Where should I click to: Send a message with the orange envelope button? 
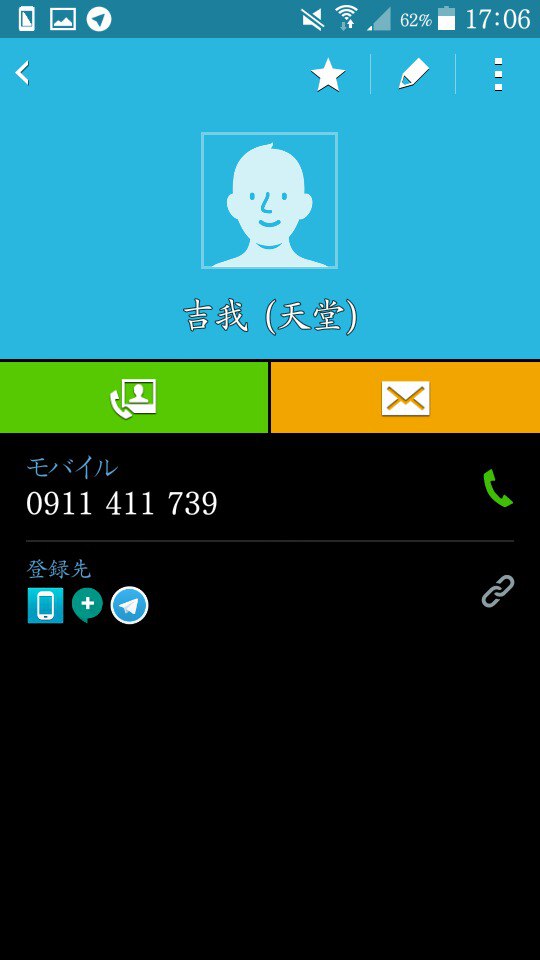[405, 397]
